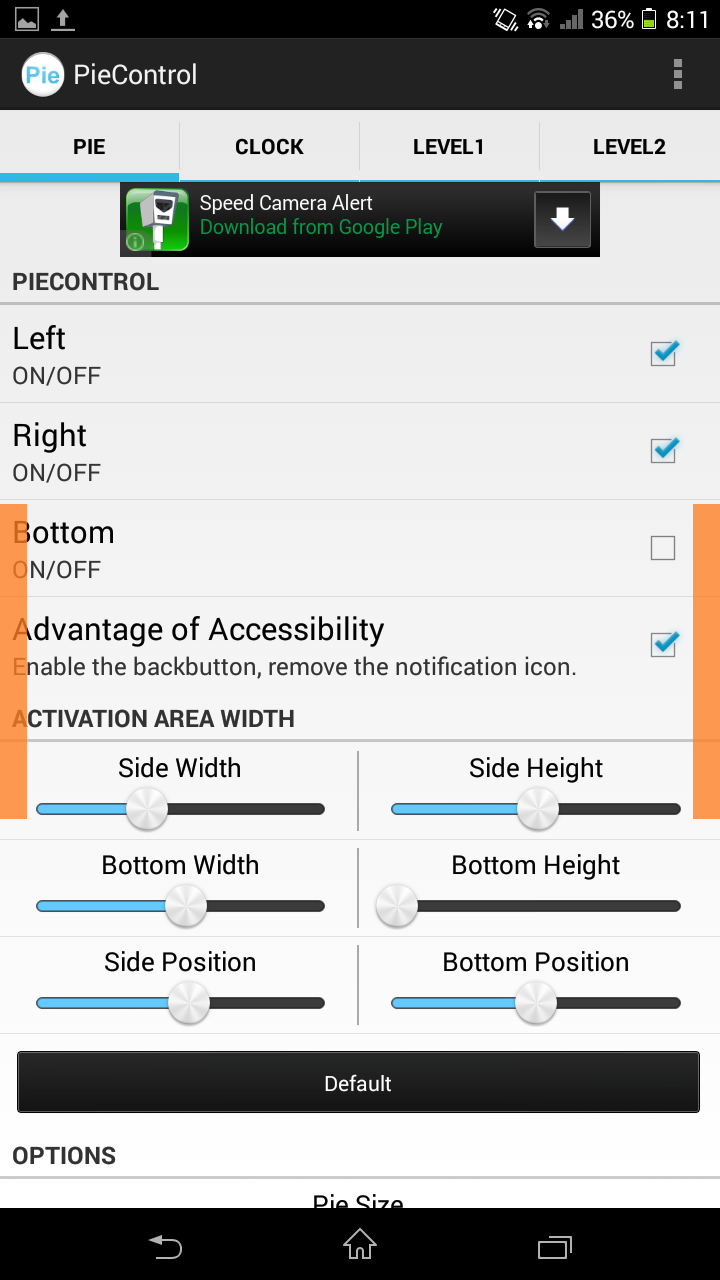This screenshot has height=1280, width=720.
Task: Tap the Bottom Position slider
Action: pyautogui.click(x=536, y=1003)
